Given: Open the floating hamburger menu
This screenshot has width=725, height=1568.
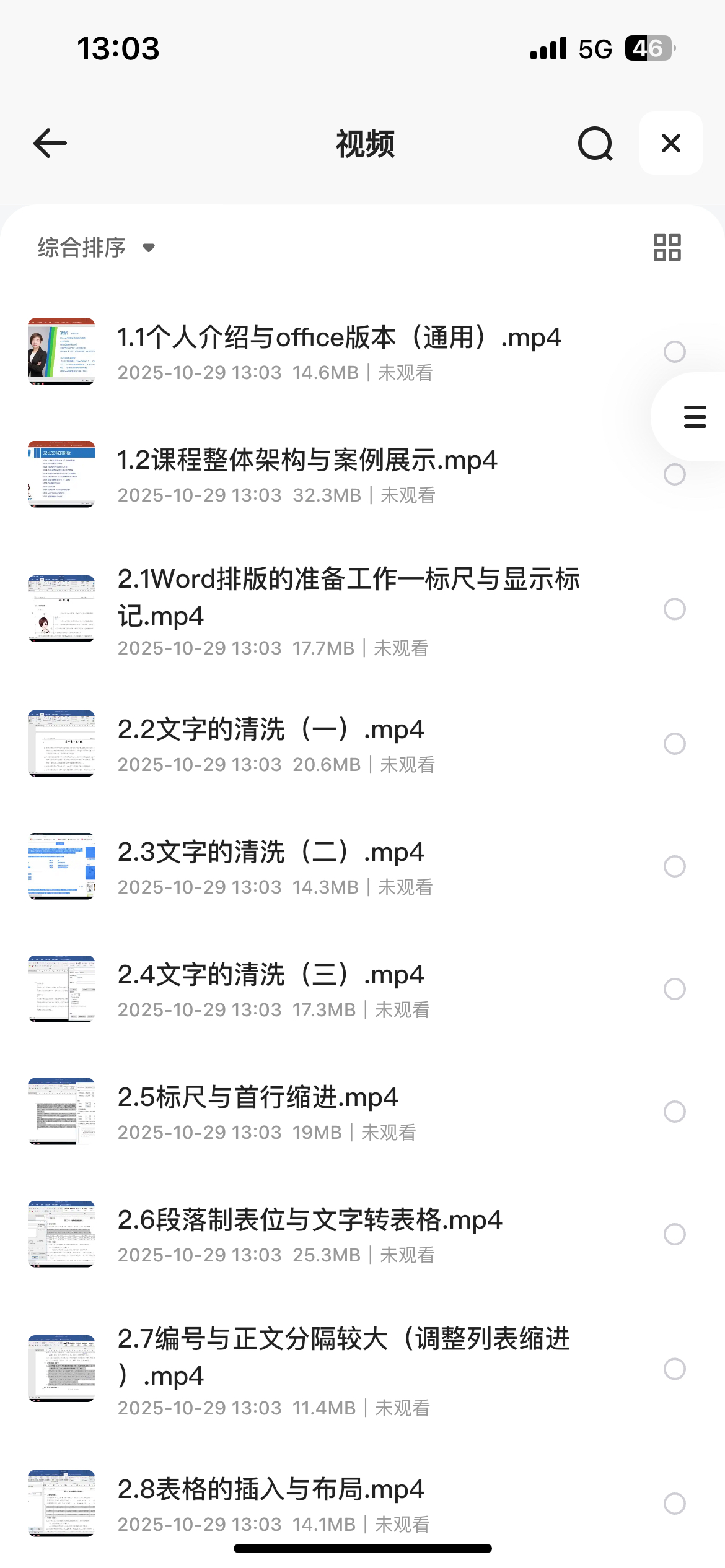Looking at the screenshot, I should pos(695,417).
